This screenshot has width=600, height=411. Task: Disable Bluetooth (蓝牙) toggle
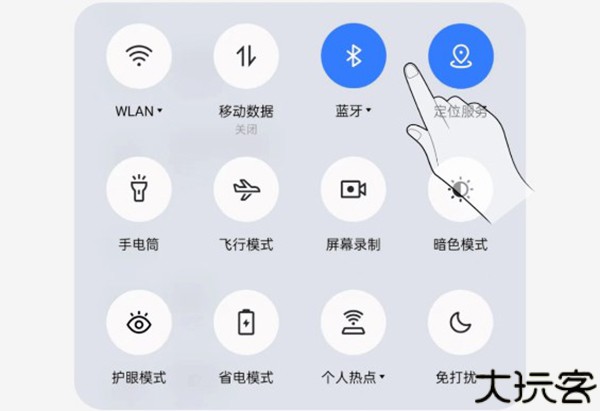point(353,57)
